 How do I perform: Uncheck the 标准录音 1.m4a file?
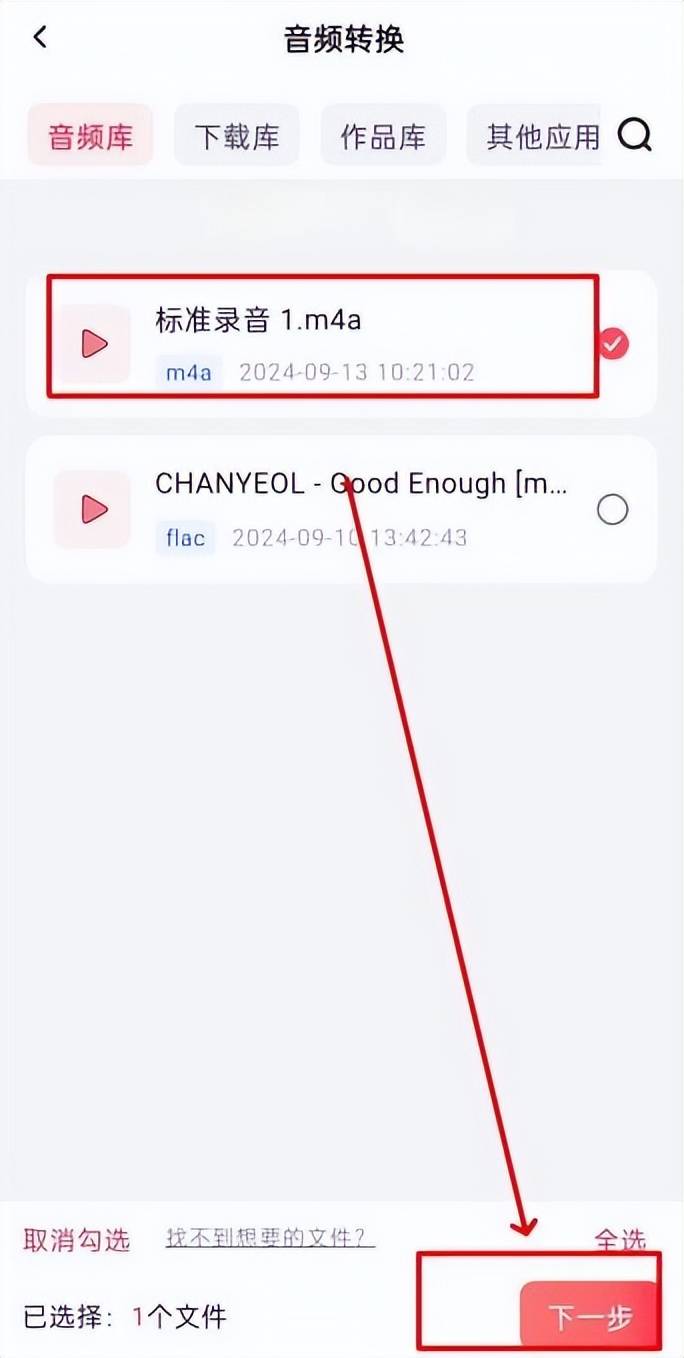coord(613,345)
